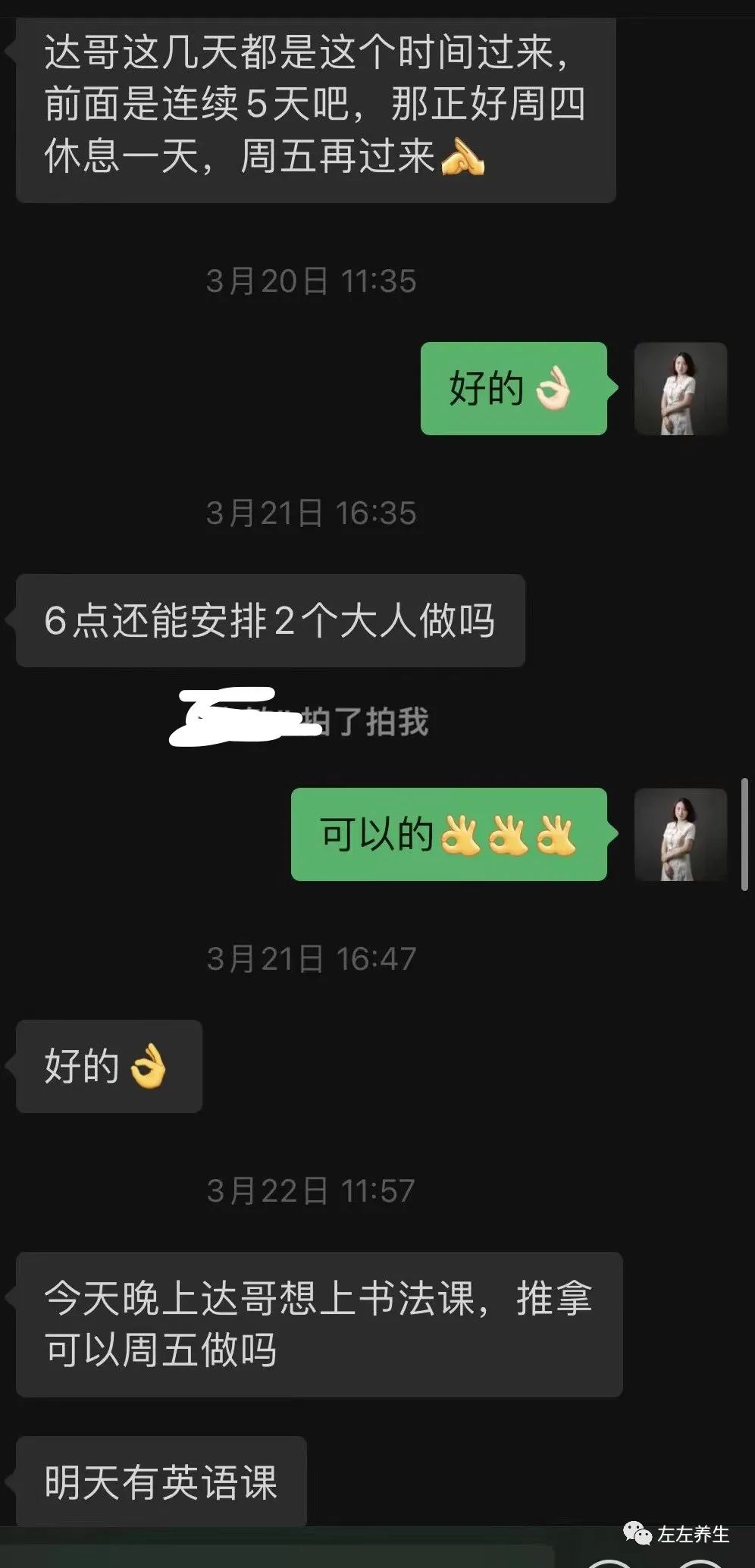Open sender's avatar beside the green 好的 reply
The image size is (755, 1568).
click(x=680, y=388)
